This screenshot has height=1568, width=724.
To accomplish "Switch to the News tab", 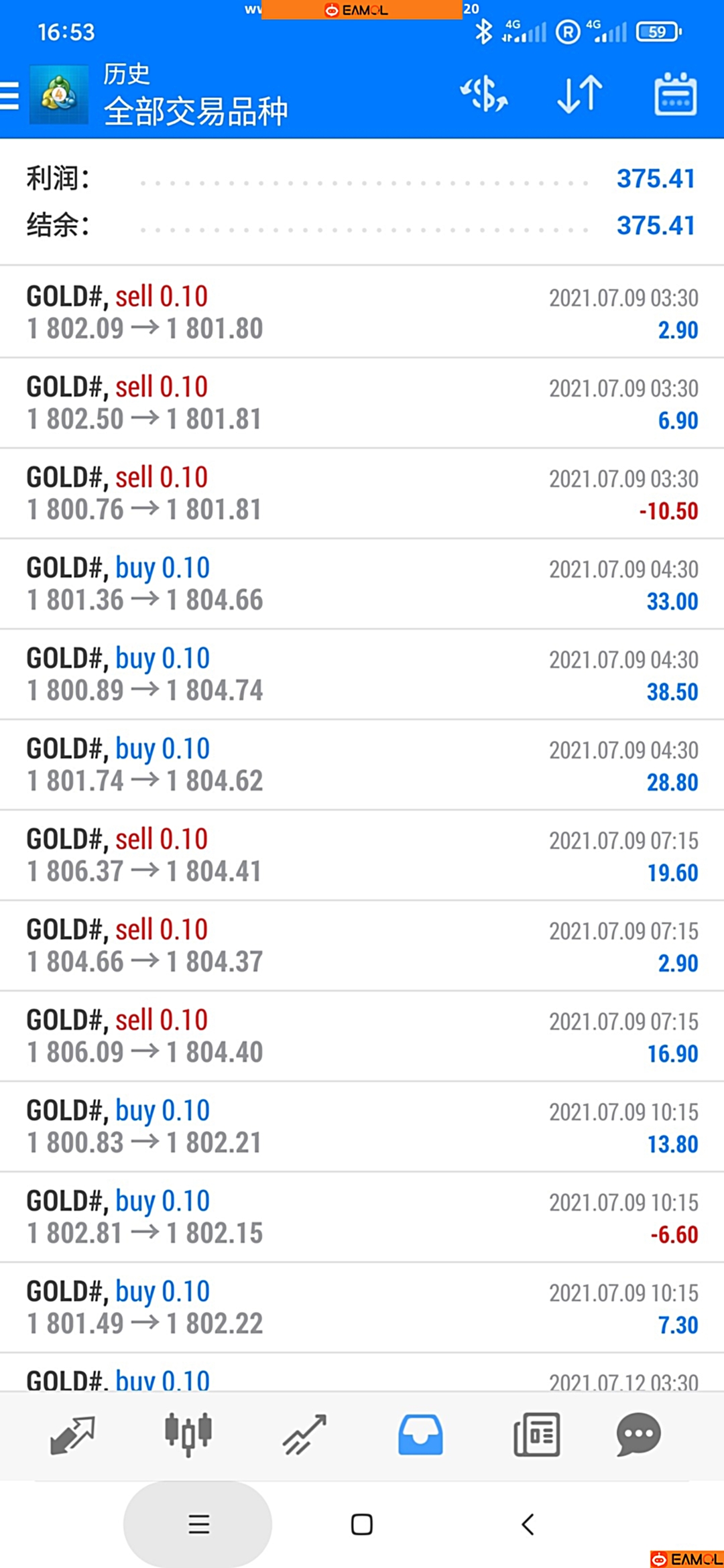I will click(x=536, y=1435).
